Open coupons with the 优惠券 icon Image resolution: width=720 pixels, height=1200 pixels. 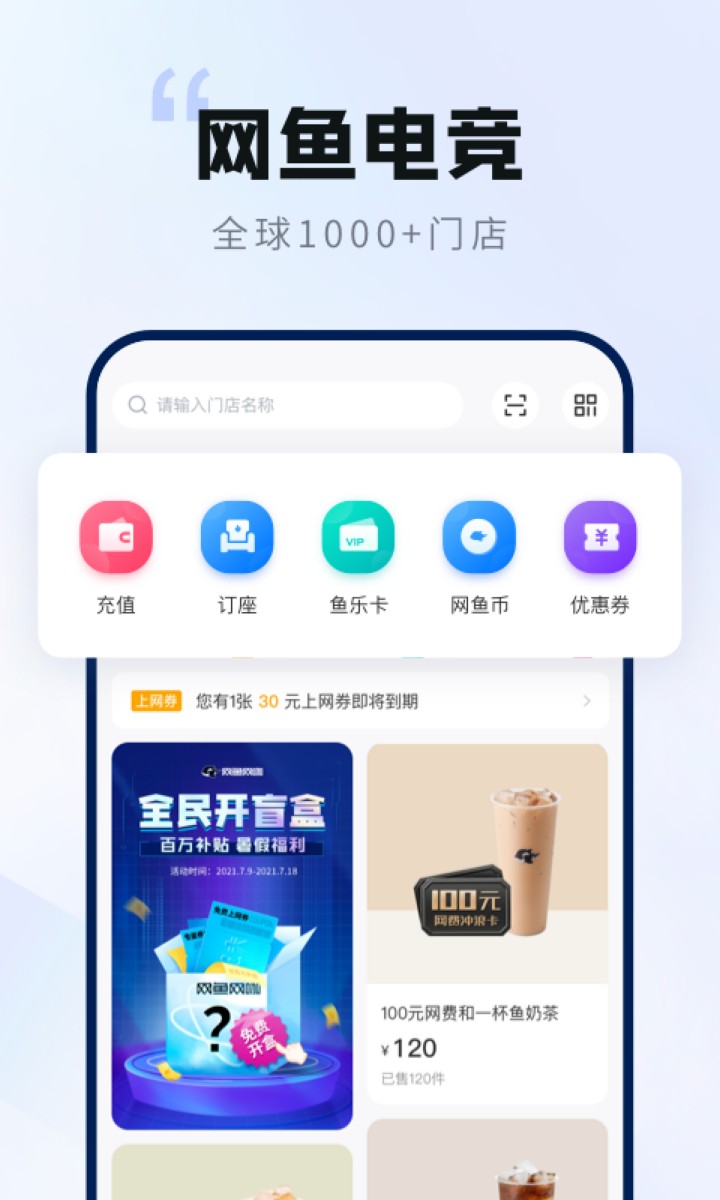coord(599,536)
